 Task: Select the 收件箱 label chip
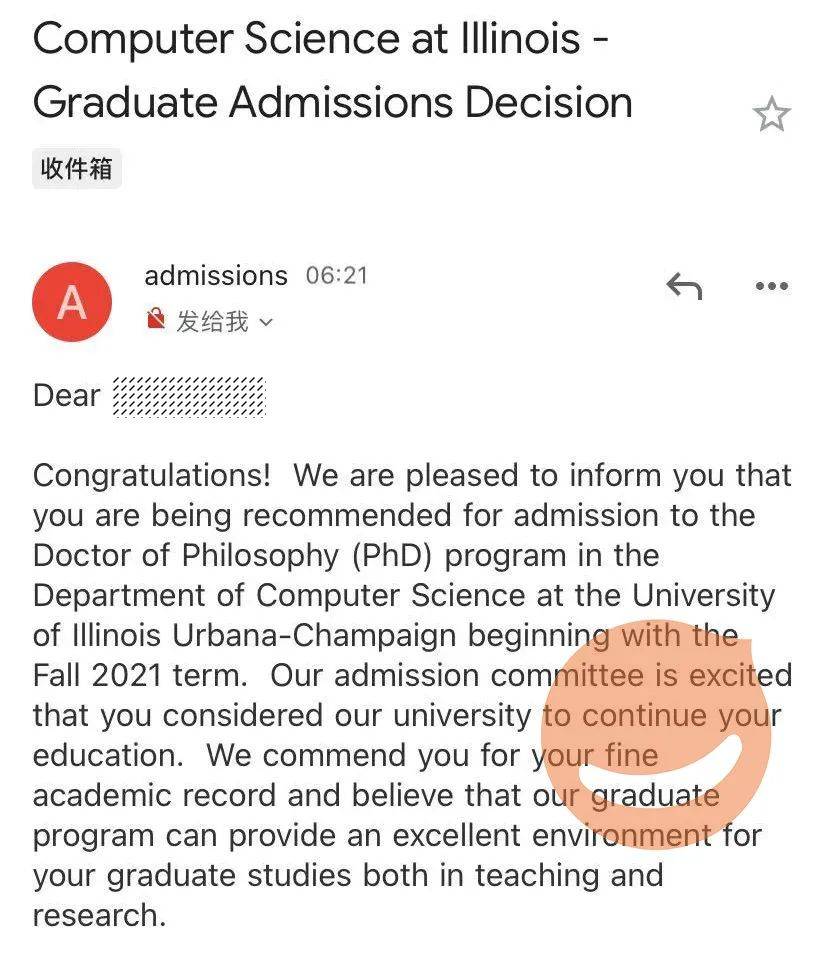[x=76, y=169]
